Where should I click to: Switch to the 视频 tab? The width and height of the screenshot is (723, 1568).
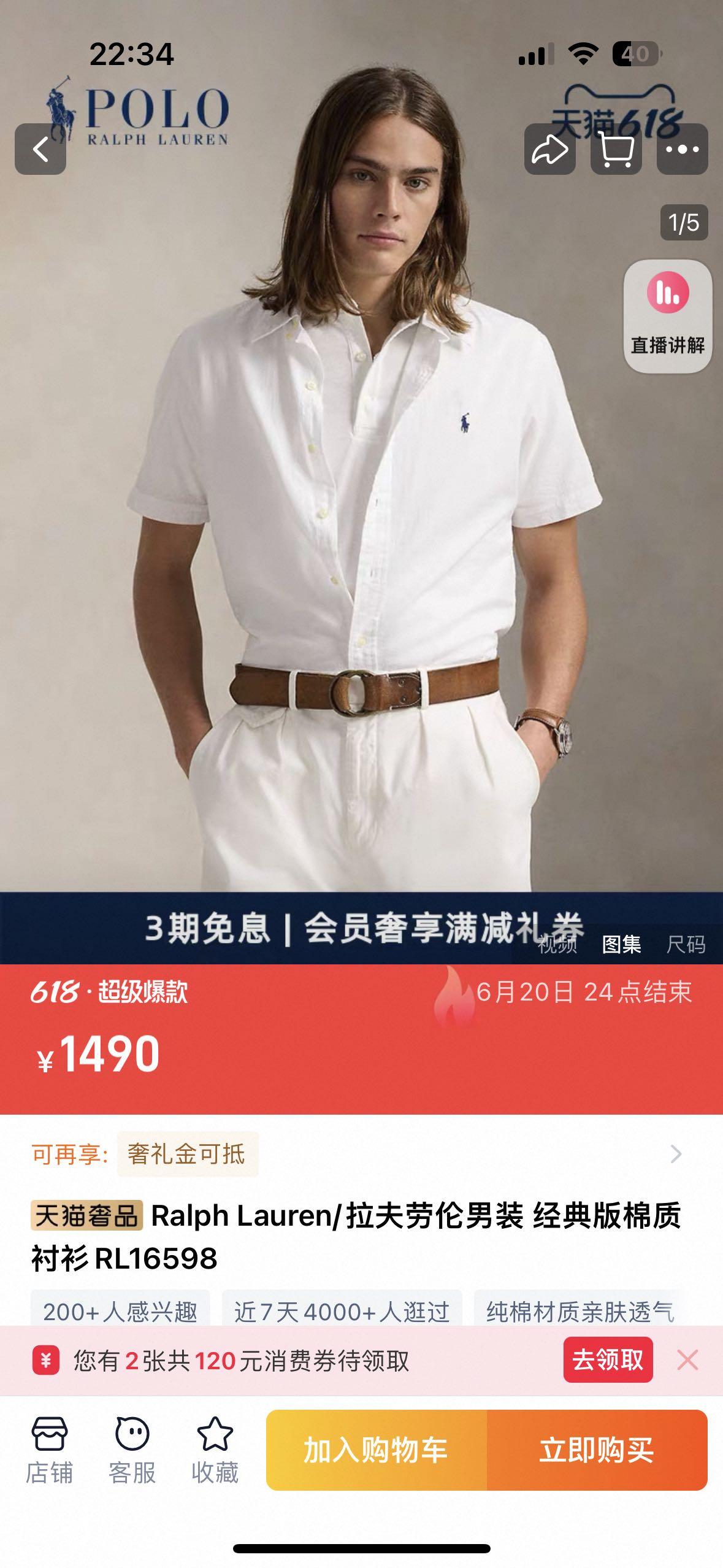(x=557, y=945)
